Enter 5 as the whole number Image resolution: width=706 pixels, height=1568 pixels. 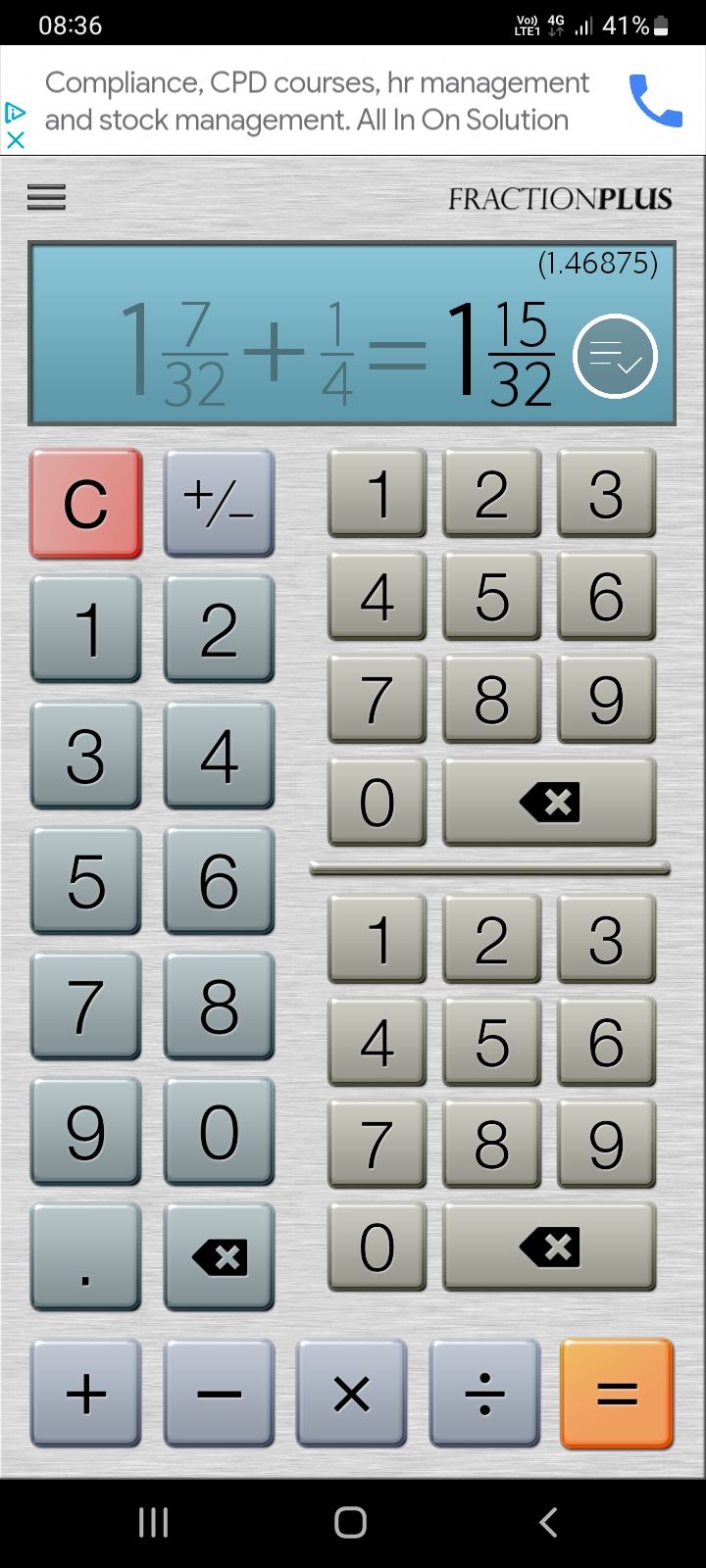pos(86,881)
